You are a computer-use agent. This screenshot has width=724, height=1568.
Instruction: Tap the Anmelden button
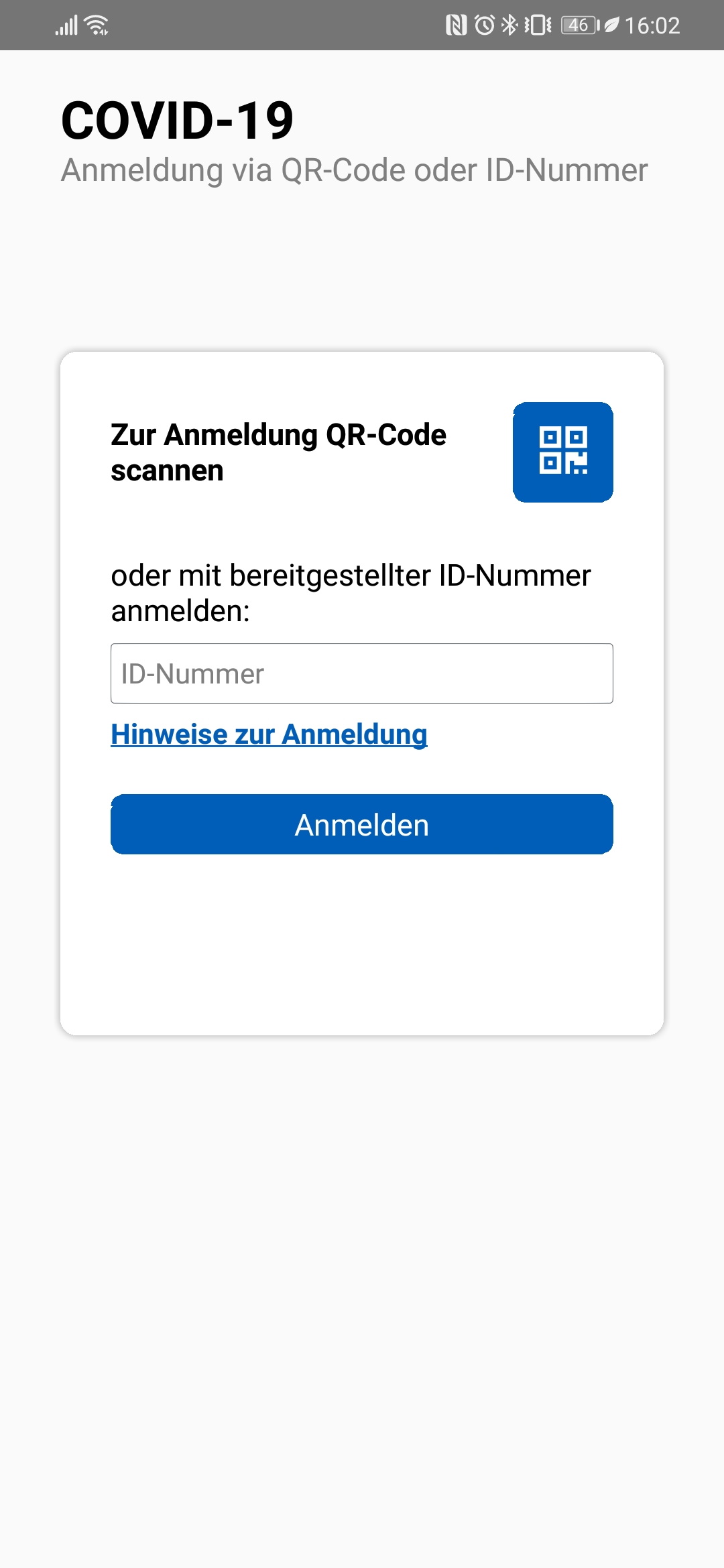361,824
